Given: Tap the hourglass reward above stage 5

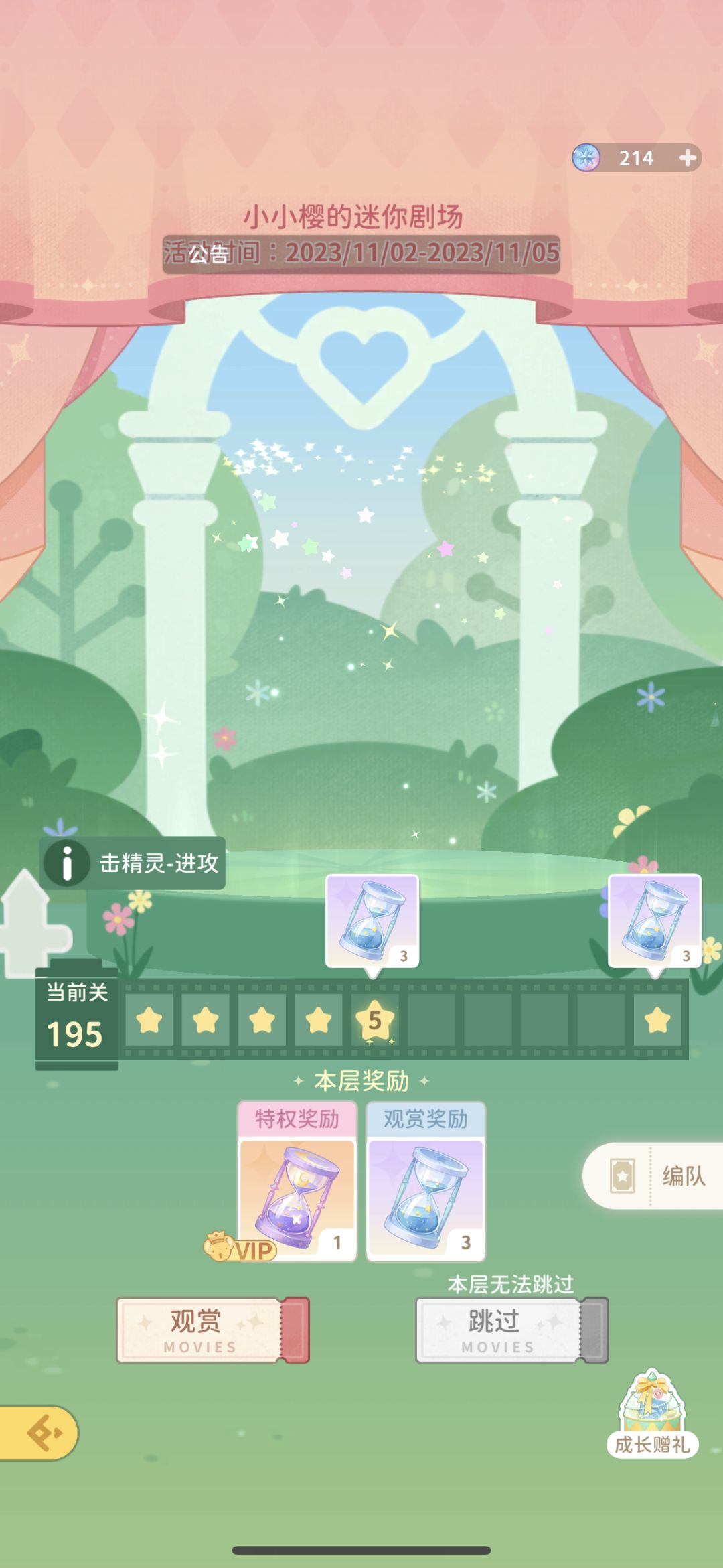Looking at the screenshot, I should [372, 921].
